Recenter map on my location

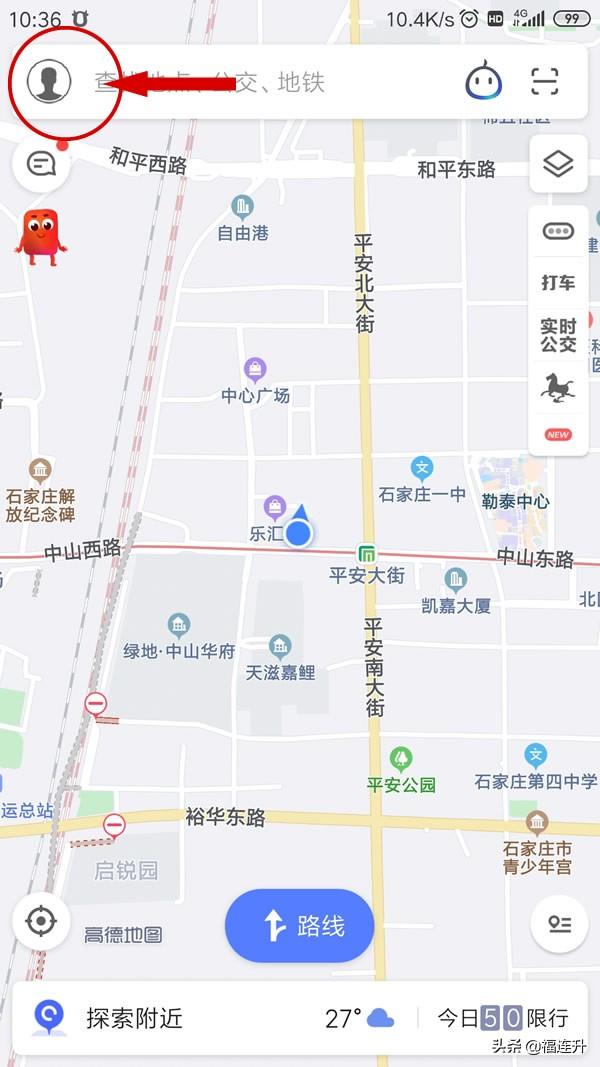click(x=41, y=921)
